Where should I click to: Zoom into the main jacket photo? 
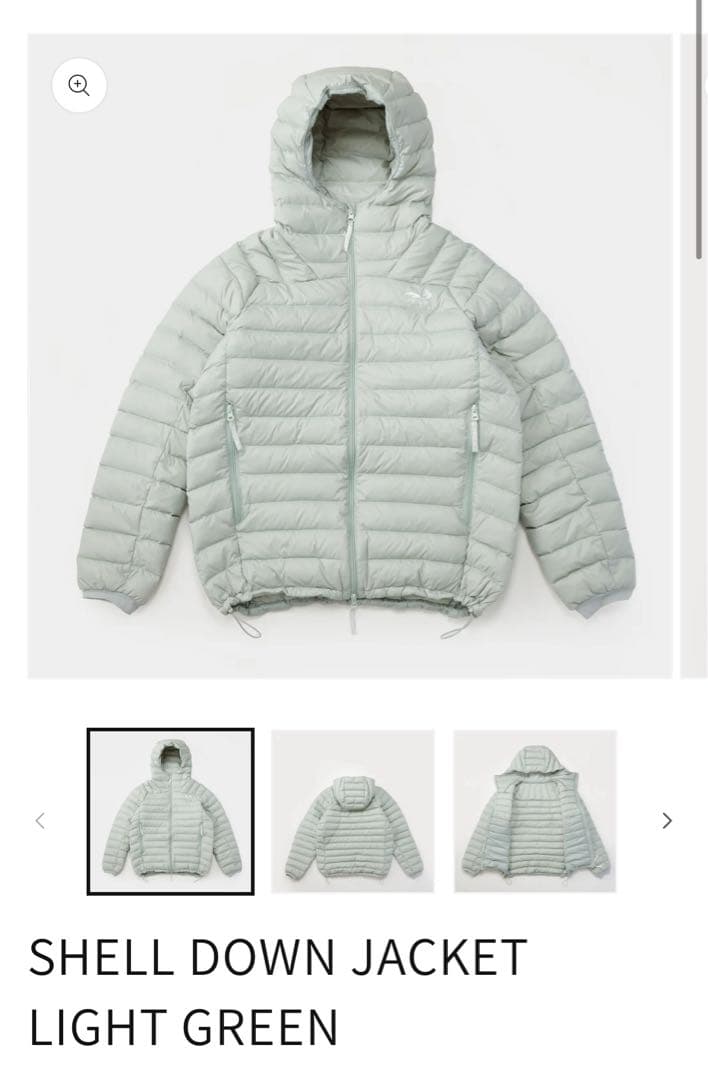point(79,85)
